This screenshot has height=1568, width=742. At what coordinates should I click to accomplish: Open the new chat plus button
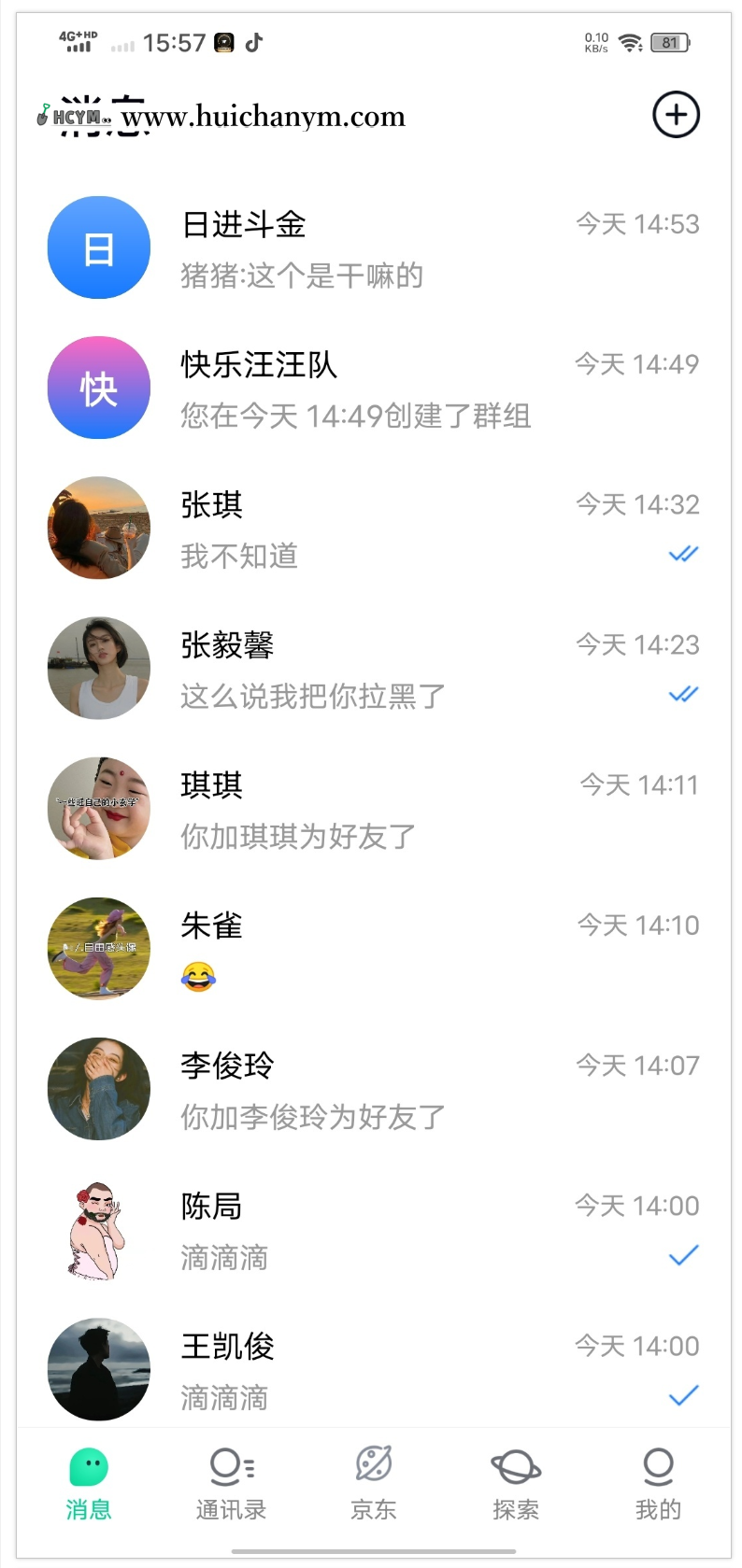point(676,115)
